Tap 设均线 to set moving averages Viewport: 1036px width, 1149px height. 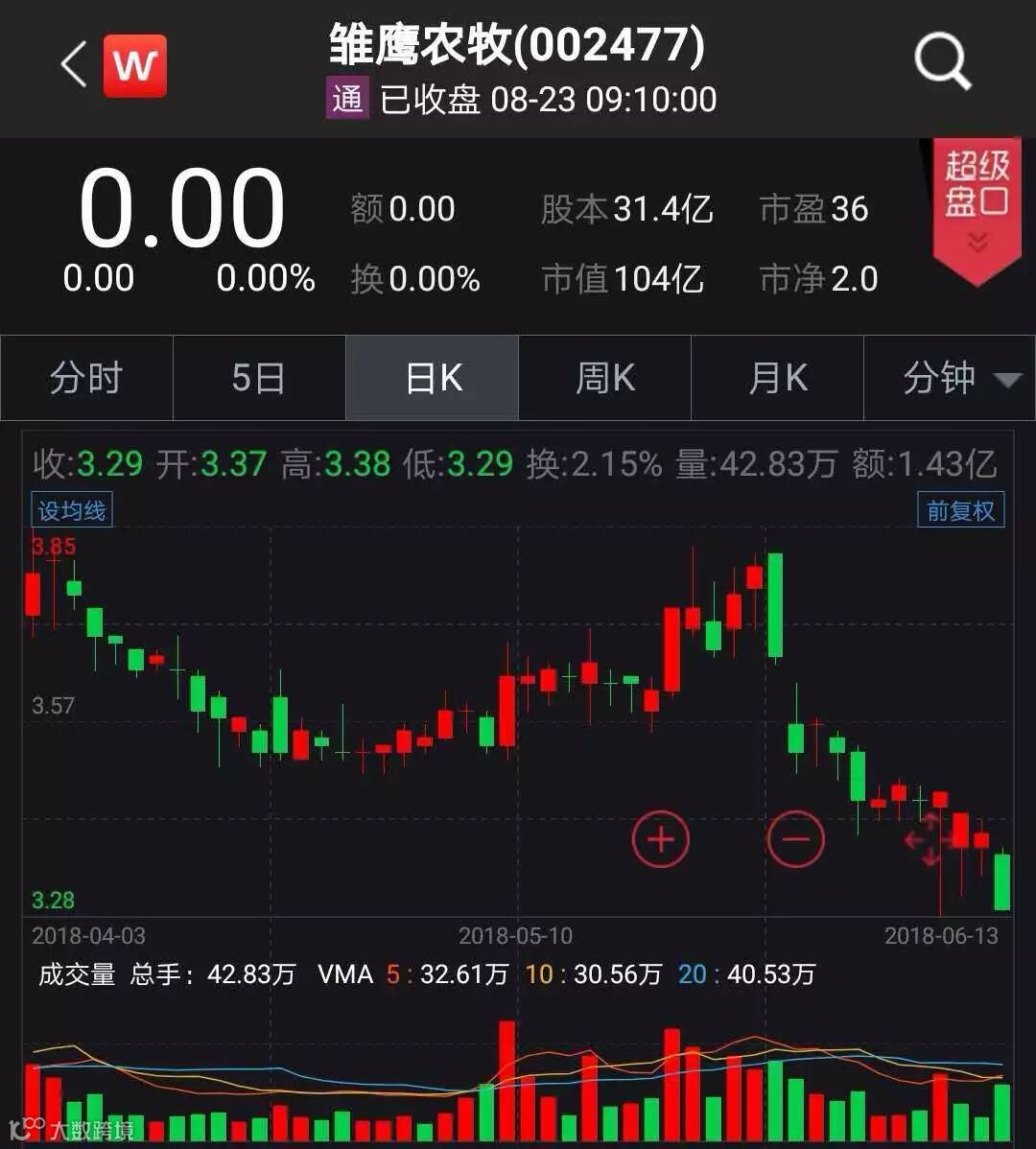(72, 510)
